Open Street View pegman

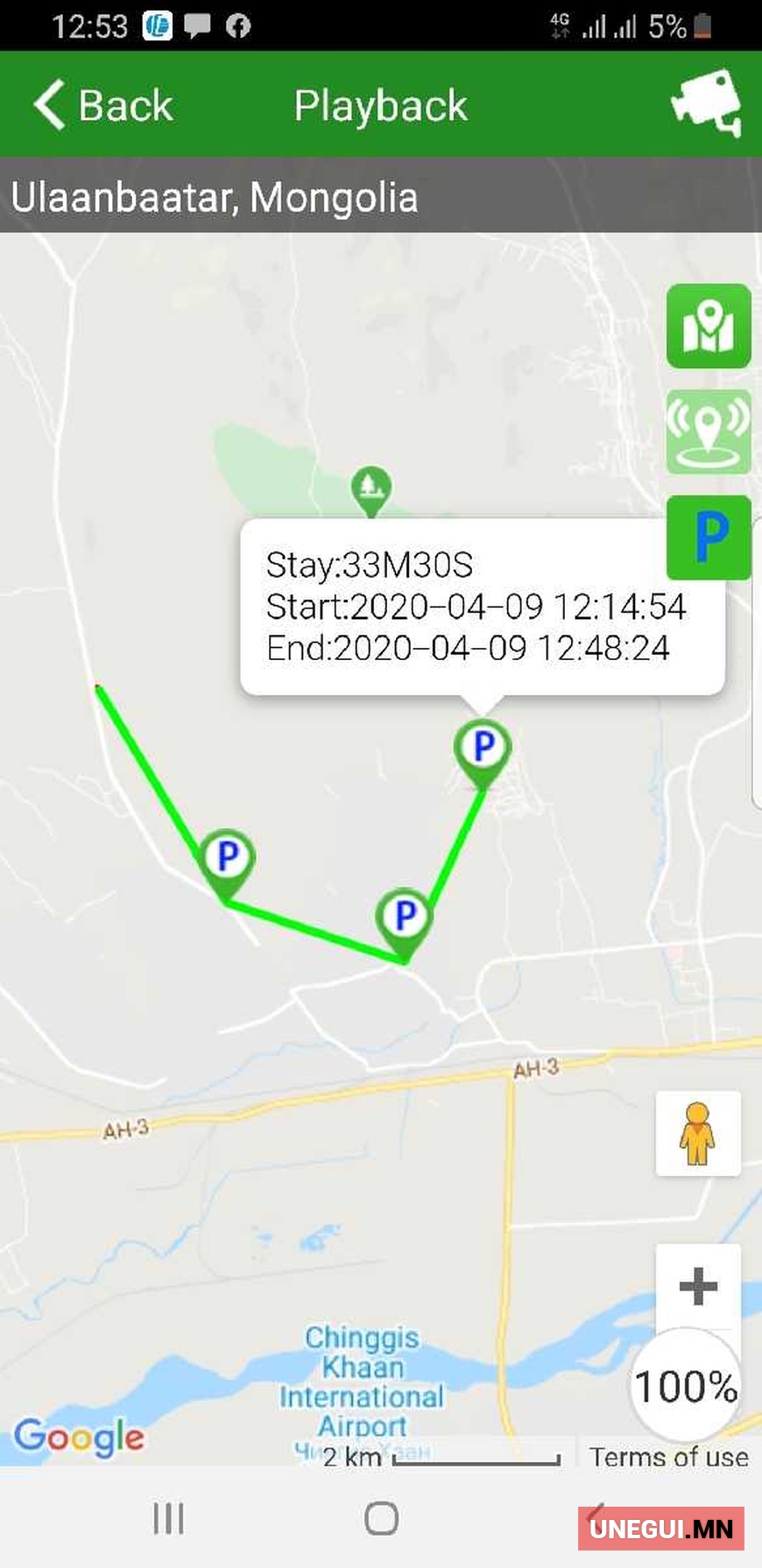coord(697,1133)
